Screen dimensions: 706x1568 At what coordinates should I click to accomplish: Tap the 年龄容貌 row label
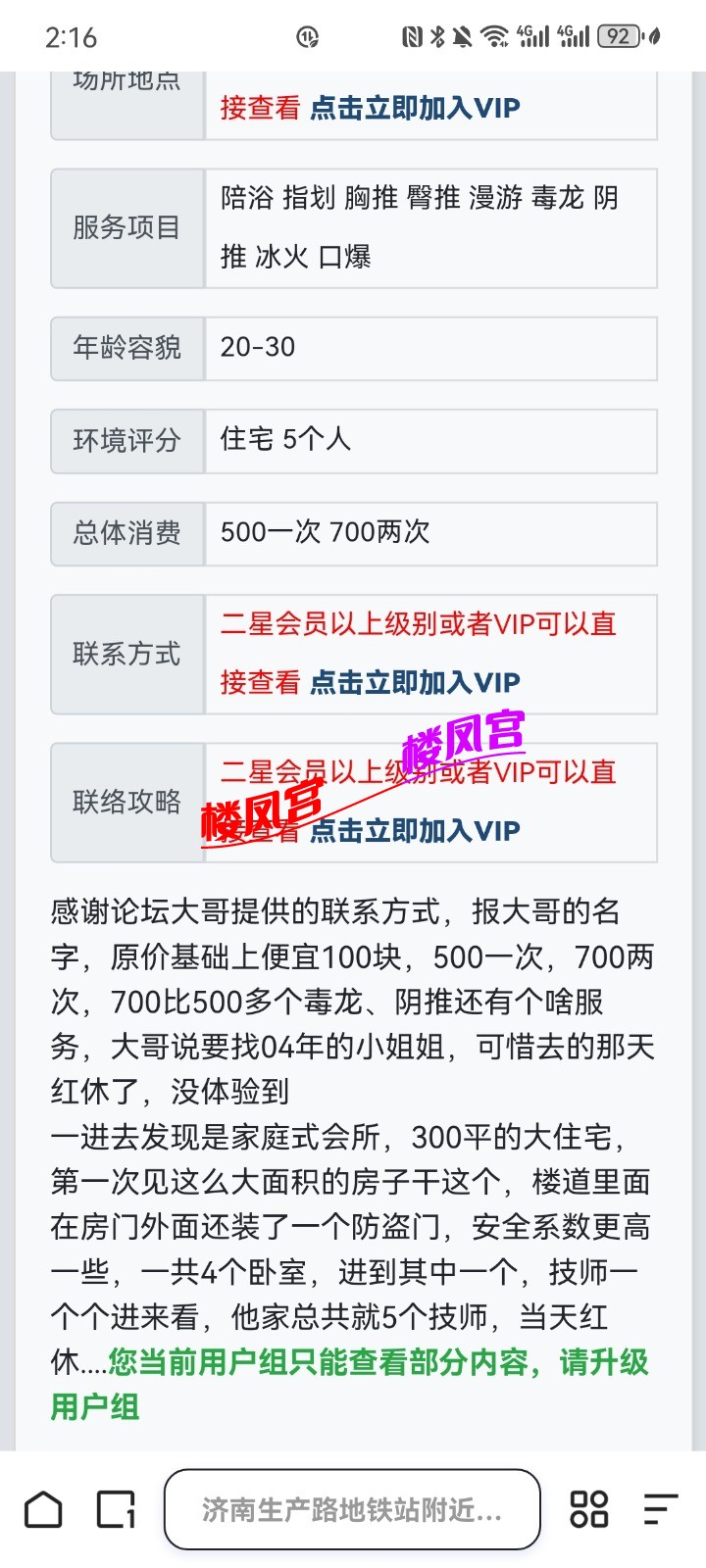(x=126, y=348)
